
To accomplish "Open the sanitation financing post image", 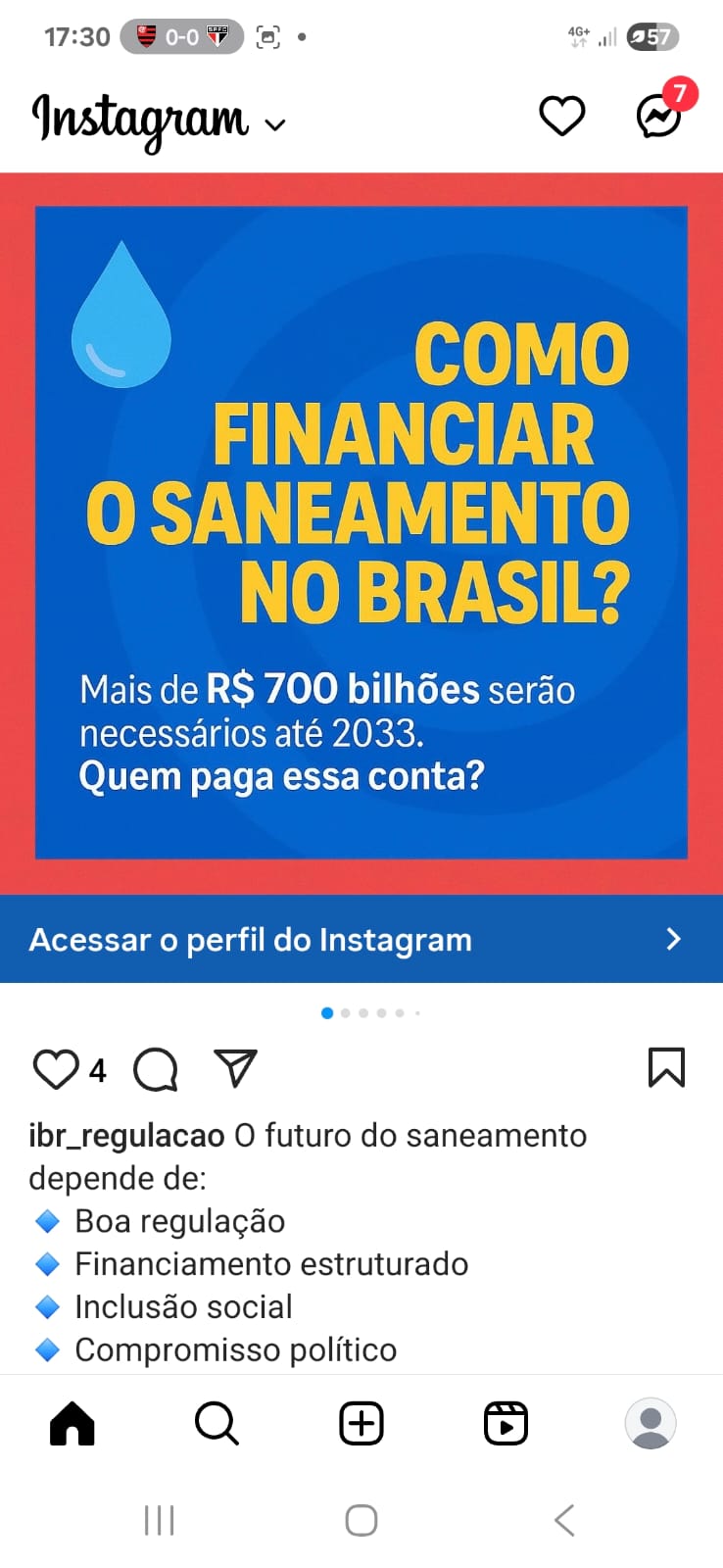I will [x=361, y=532].
